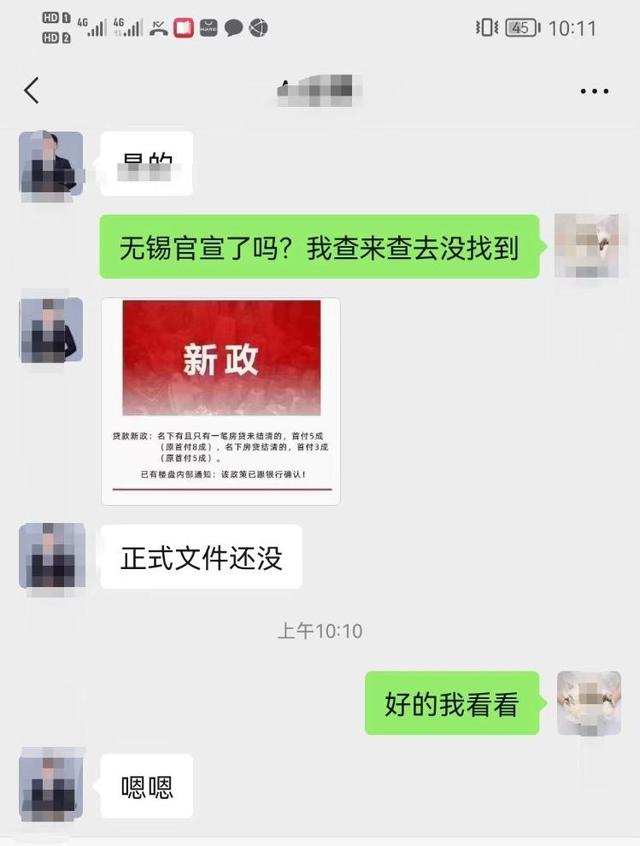The width and height of the screenshot is (640, 846).
Task: Tap sender's avatar beside 正式文件还没
Action: pyautogui.click(x=51, y=556)
